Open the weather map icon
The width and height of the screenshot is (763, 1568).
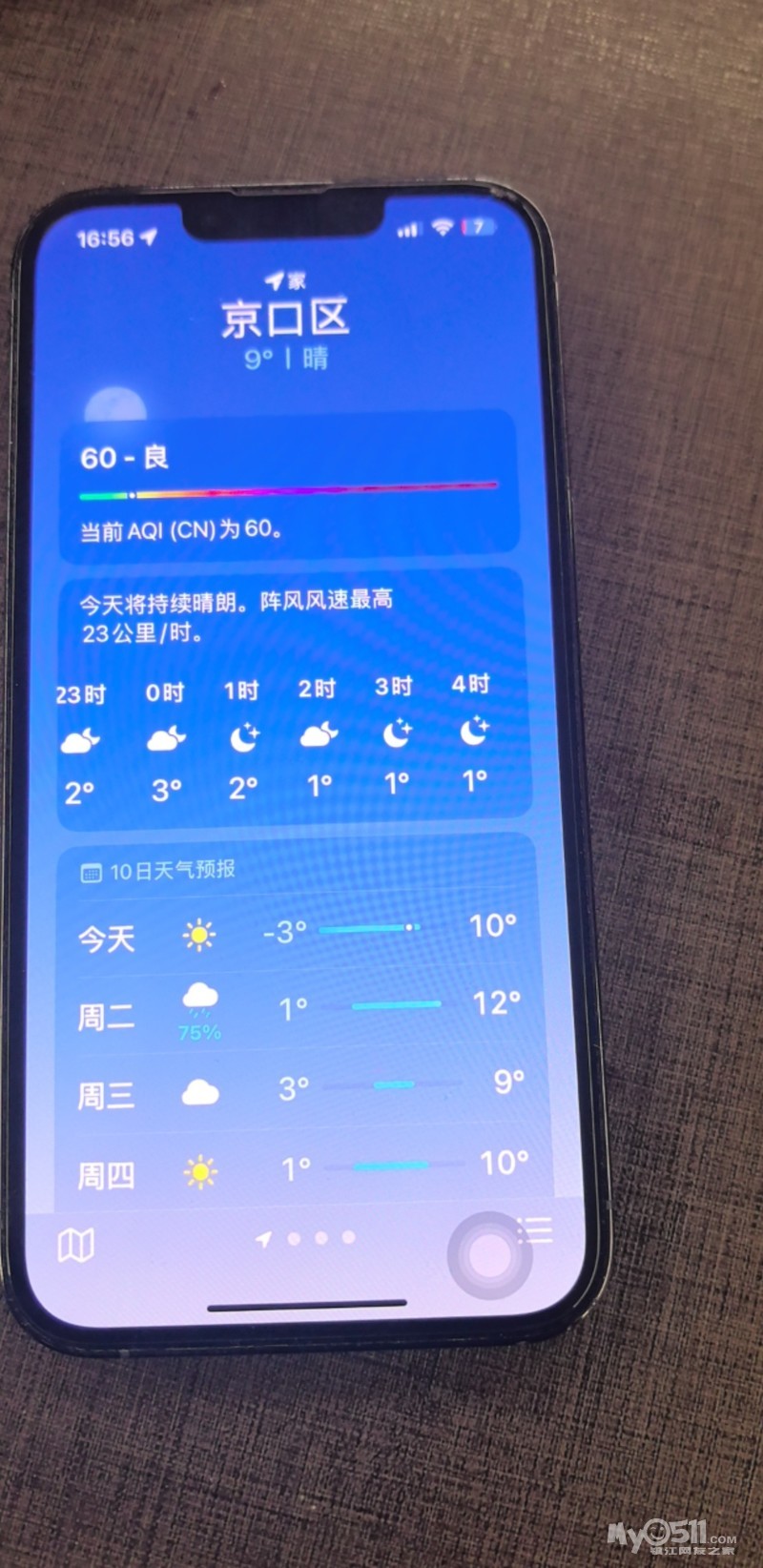tap(75, 1245)
